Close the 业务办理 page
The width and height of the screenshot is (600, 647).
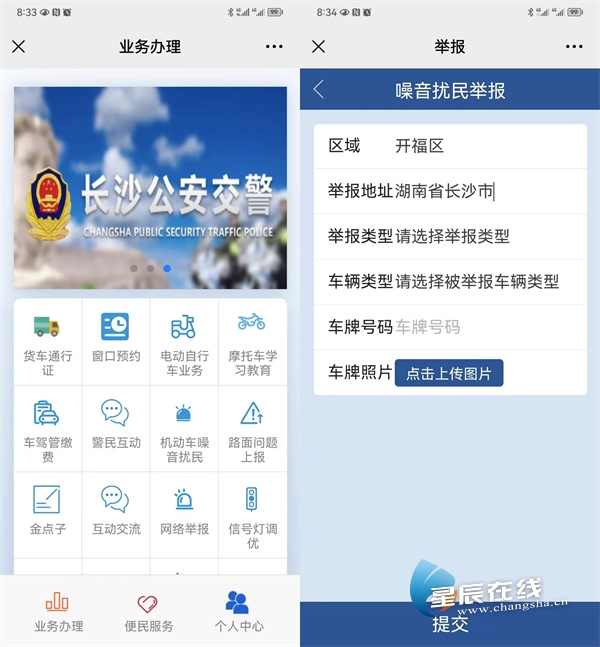tap(18, 47)
